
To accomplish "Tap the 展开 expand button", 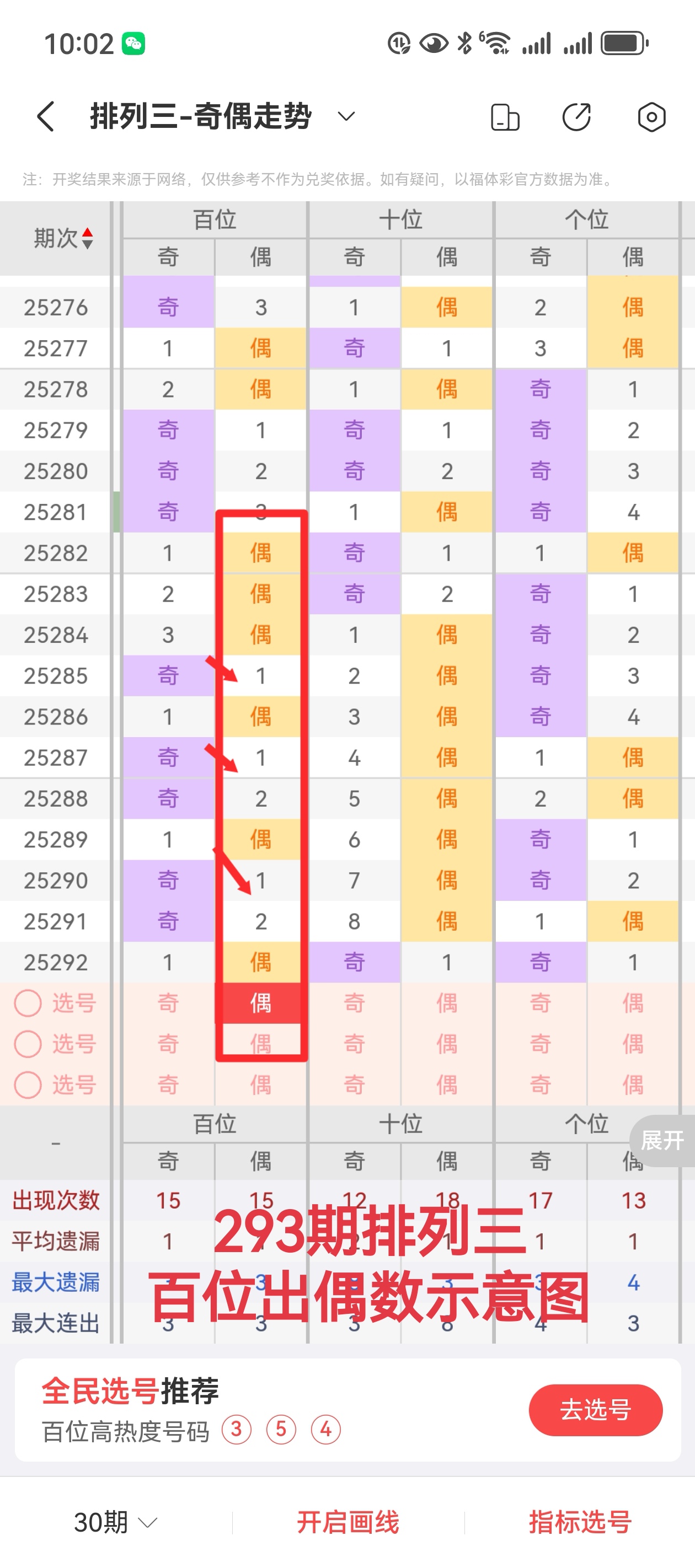I will click(x=662, y=1140).
